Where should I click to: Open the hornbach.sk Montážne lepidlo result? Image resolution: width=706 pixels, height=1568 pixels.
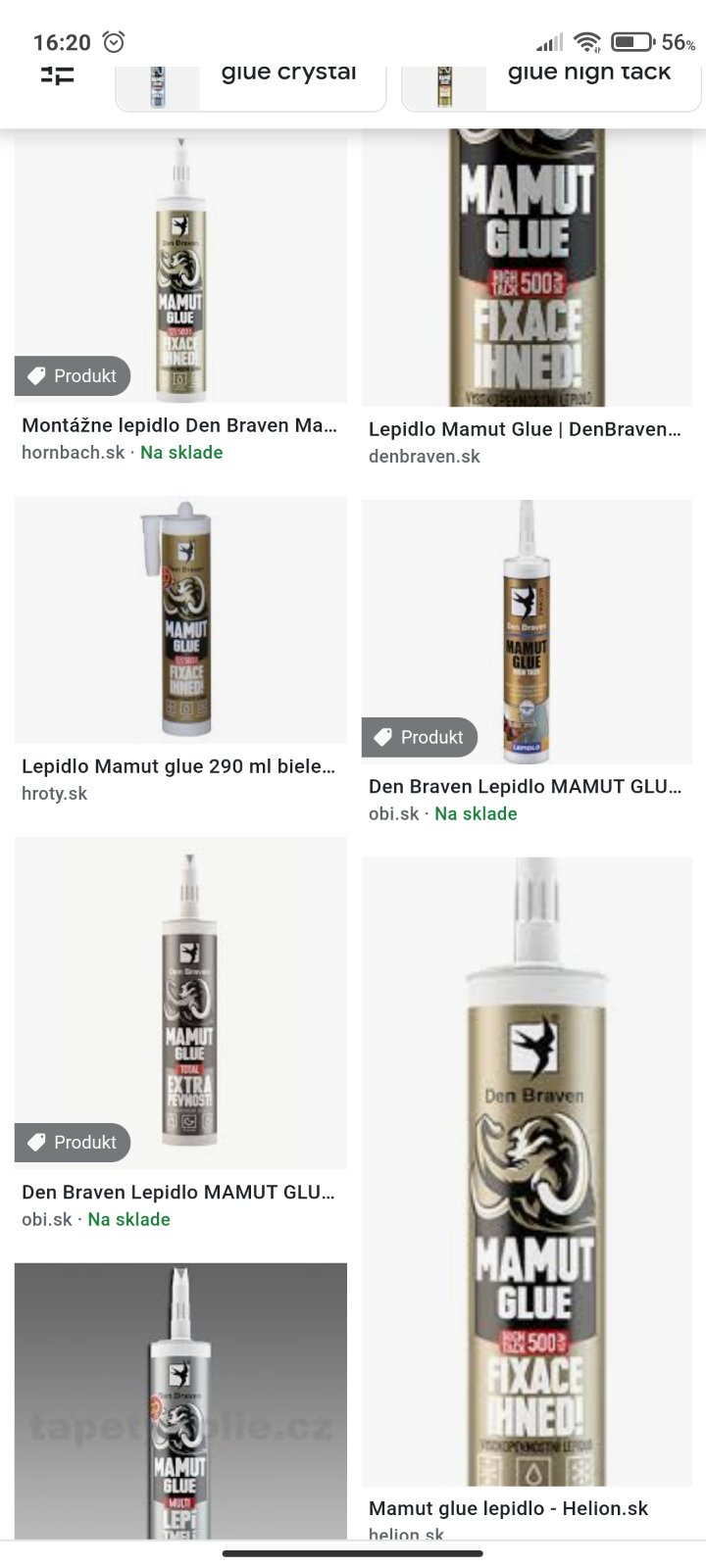tap(180, 426)
